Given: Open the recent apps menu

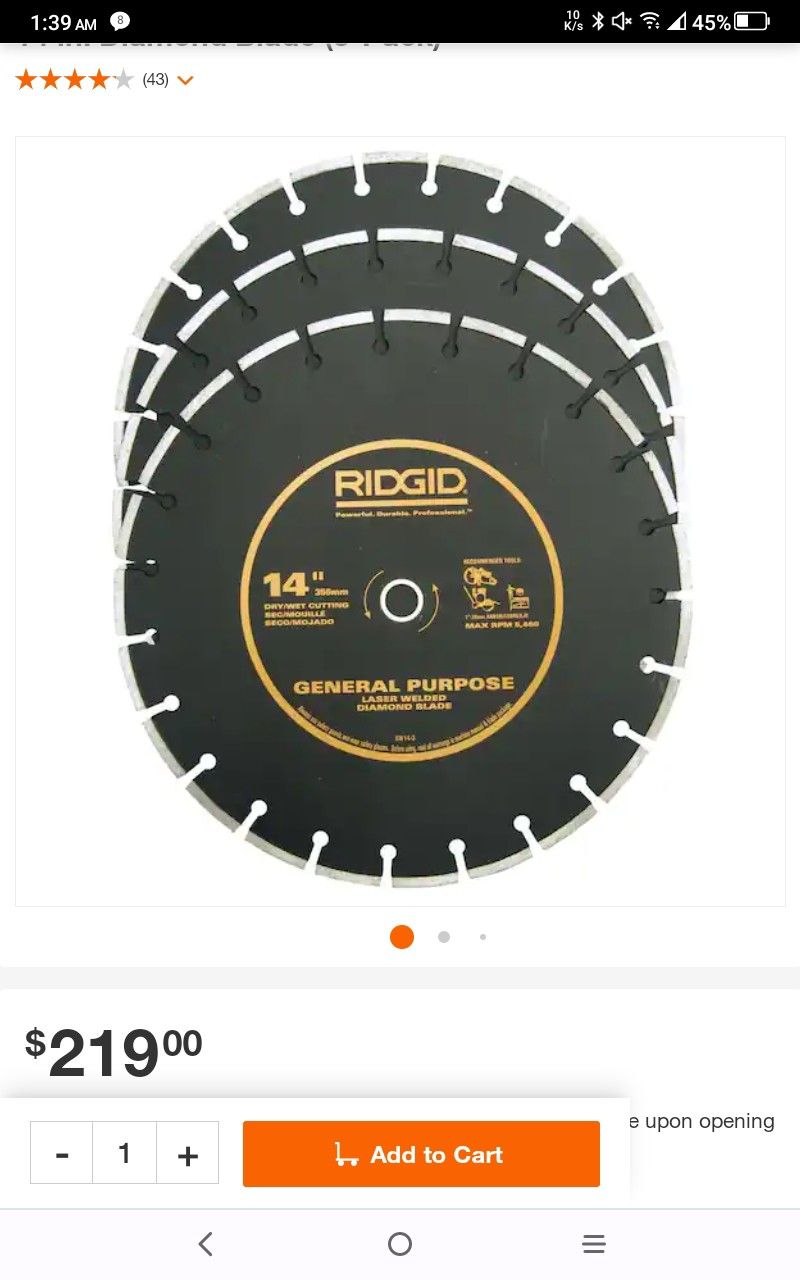Looking at the screenshot, I should tap(594, 1244).
